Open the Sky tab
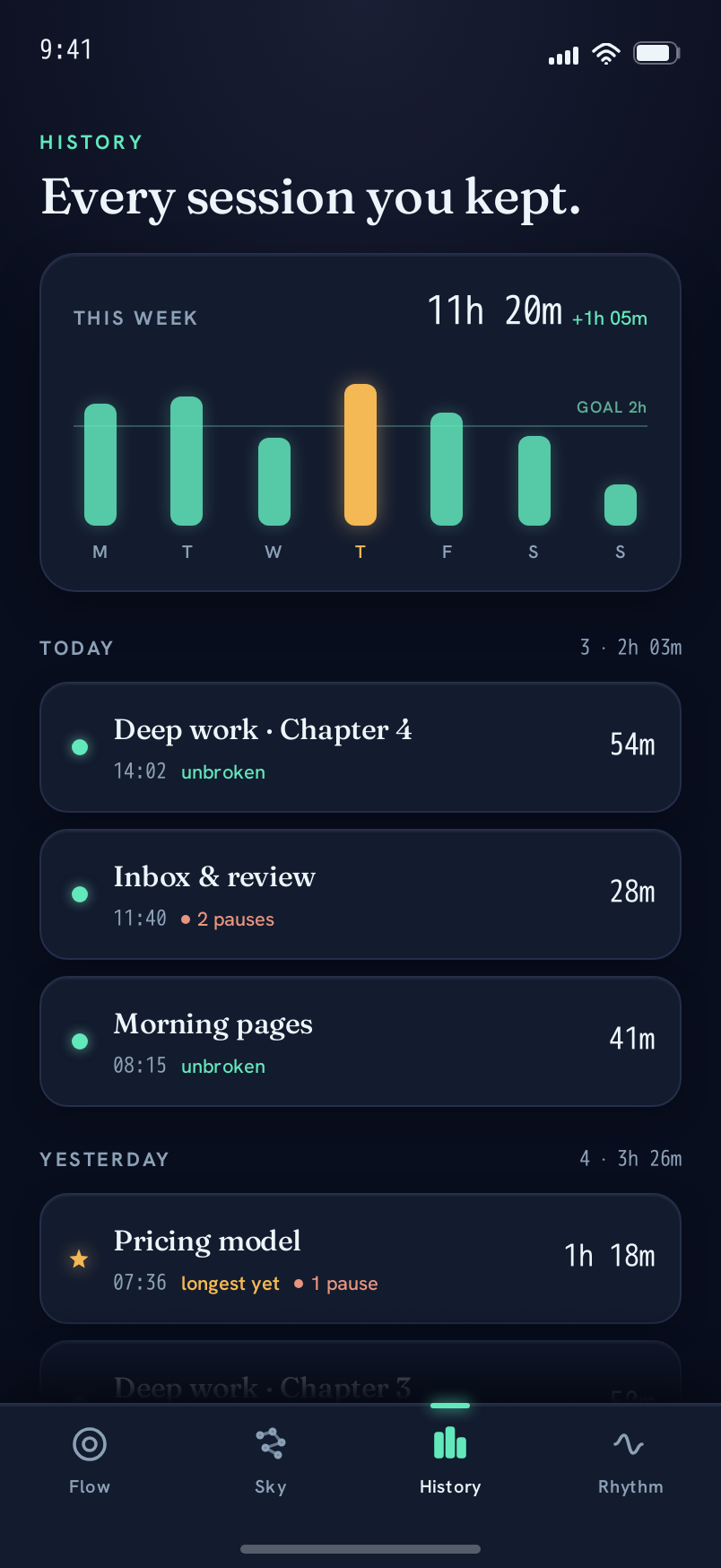This screenshot has height=1568, width=721. 270,1459
